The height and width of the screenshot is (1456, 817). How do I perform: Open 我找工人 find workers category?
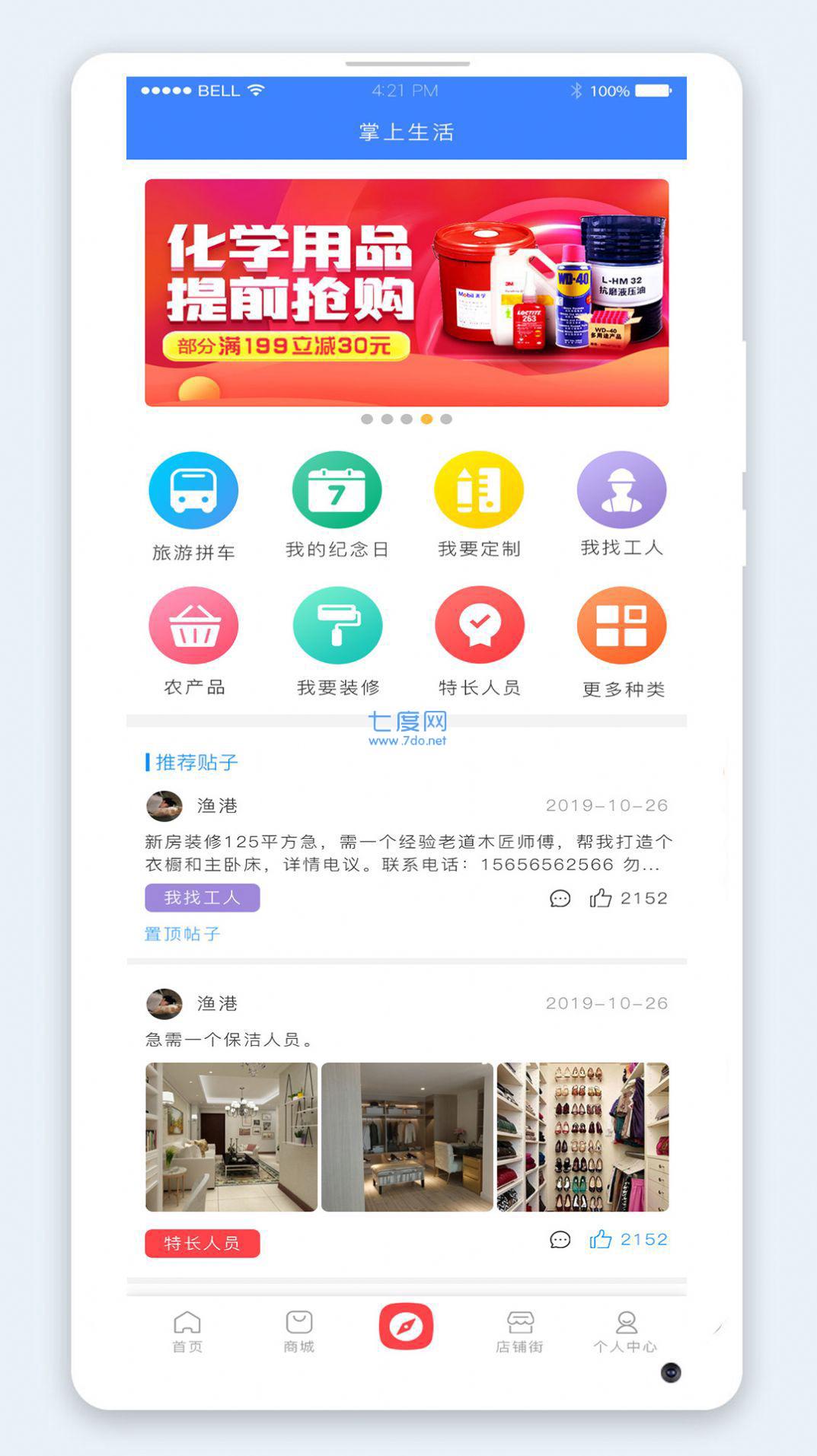[621, 491]
